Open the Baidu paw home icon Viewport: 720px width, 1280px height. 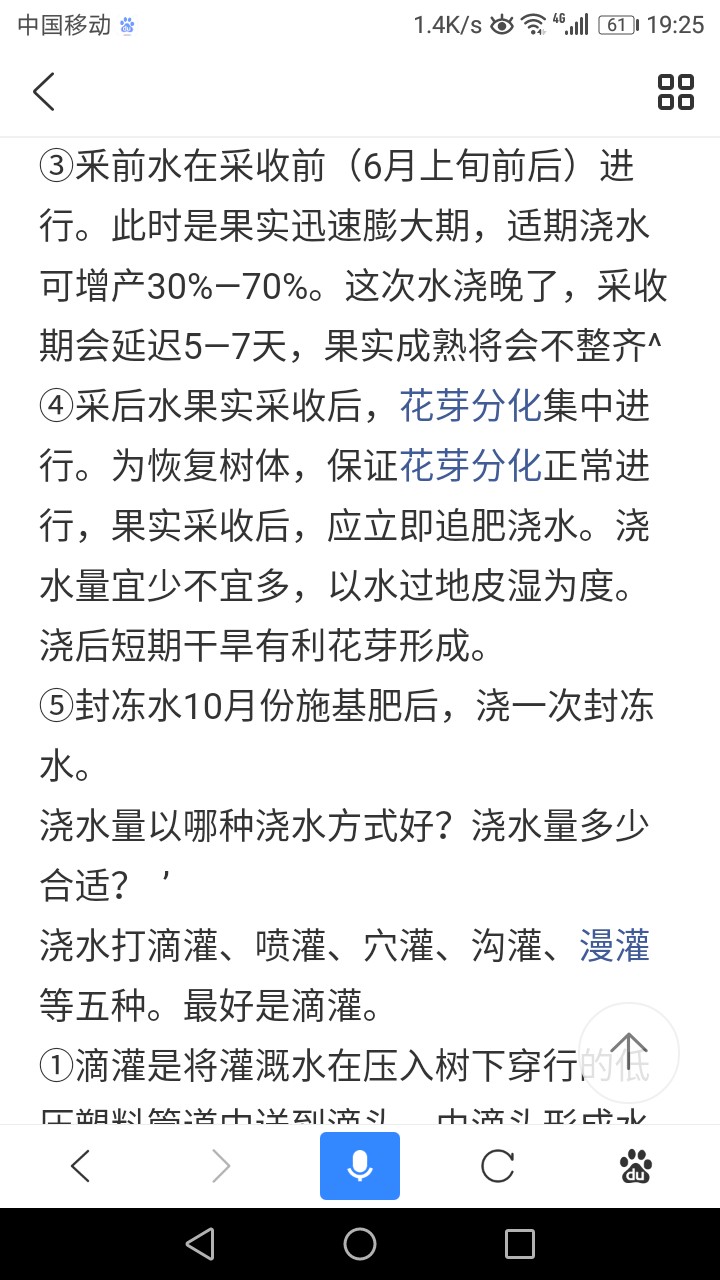tap(636, 1166)
